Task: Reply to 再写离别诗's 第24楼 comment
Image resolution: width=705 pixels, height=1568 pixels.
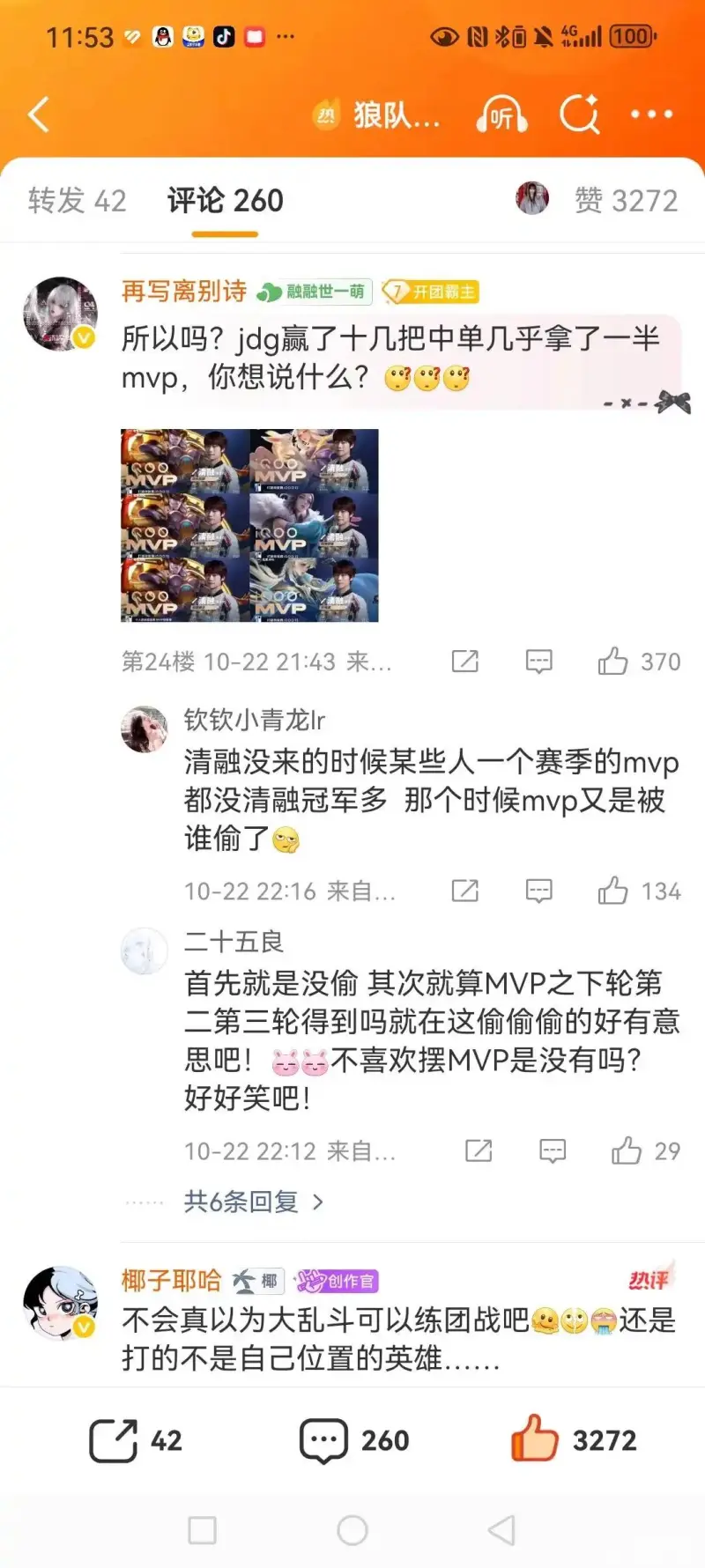Action: (538, 662)
